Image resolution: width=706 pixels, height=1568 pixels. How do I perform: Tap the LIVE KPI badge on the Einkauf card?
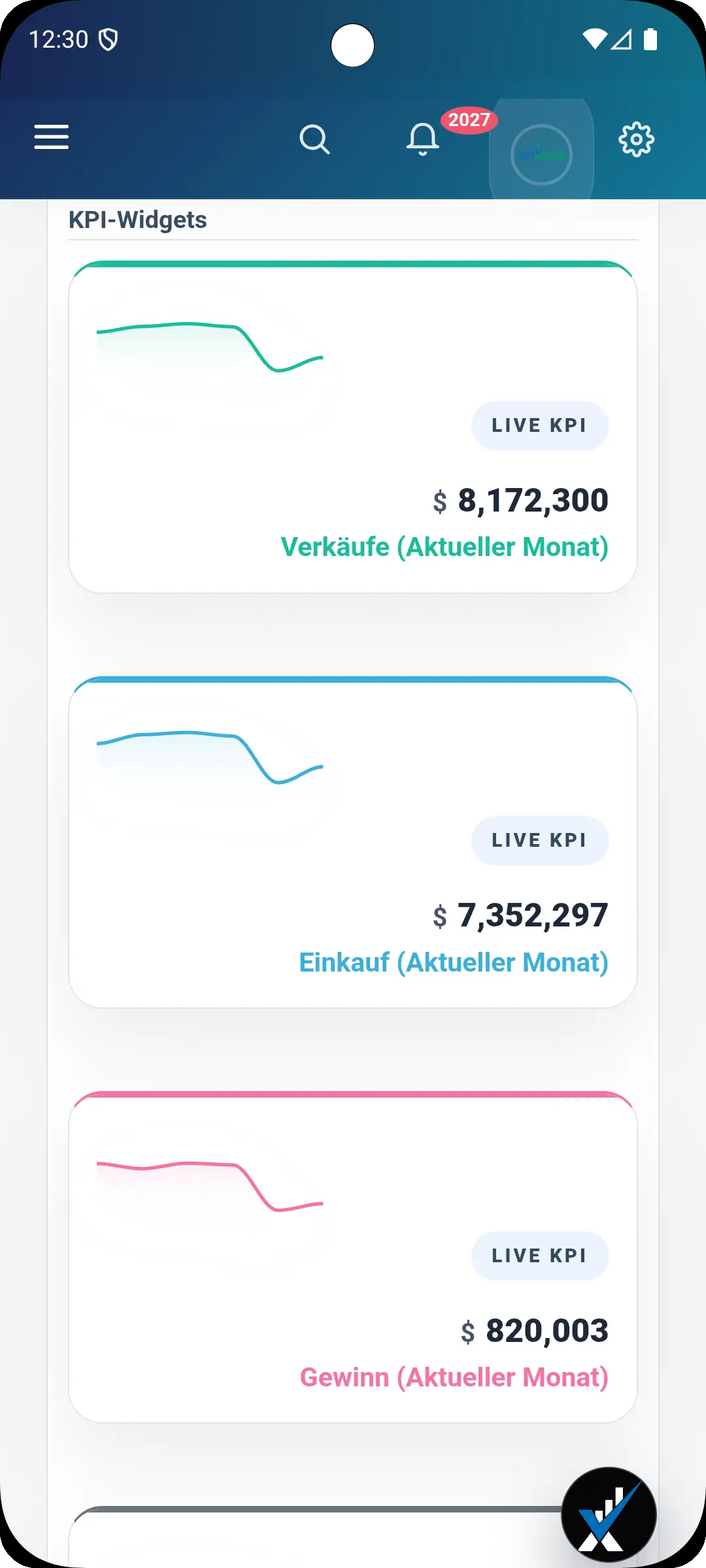[x=539, y=840]
